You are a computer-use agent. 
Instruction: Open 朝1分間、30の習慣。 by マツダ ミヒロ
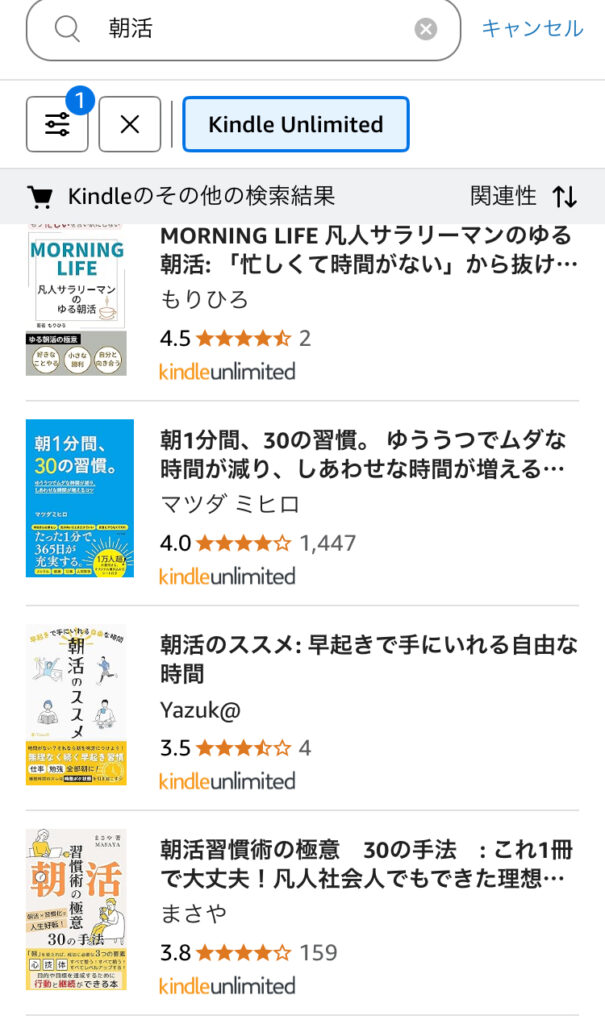(x=302, y=504)
